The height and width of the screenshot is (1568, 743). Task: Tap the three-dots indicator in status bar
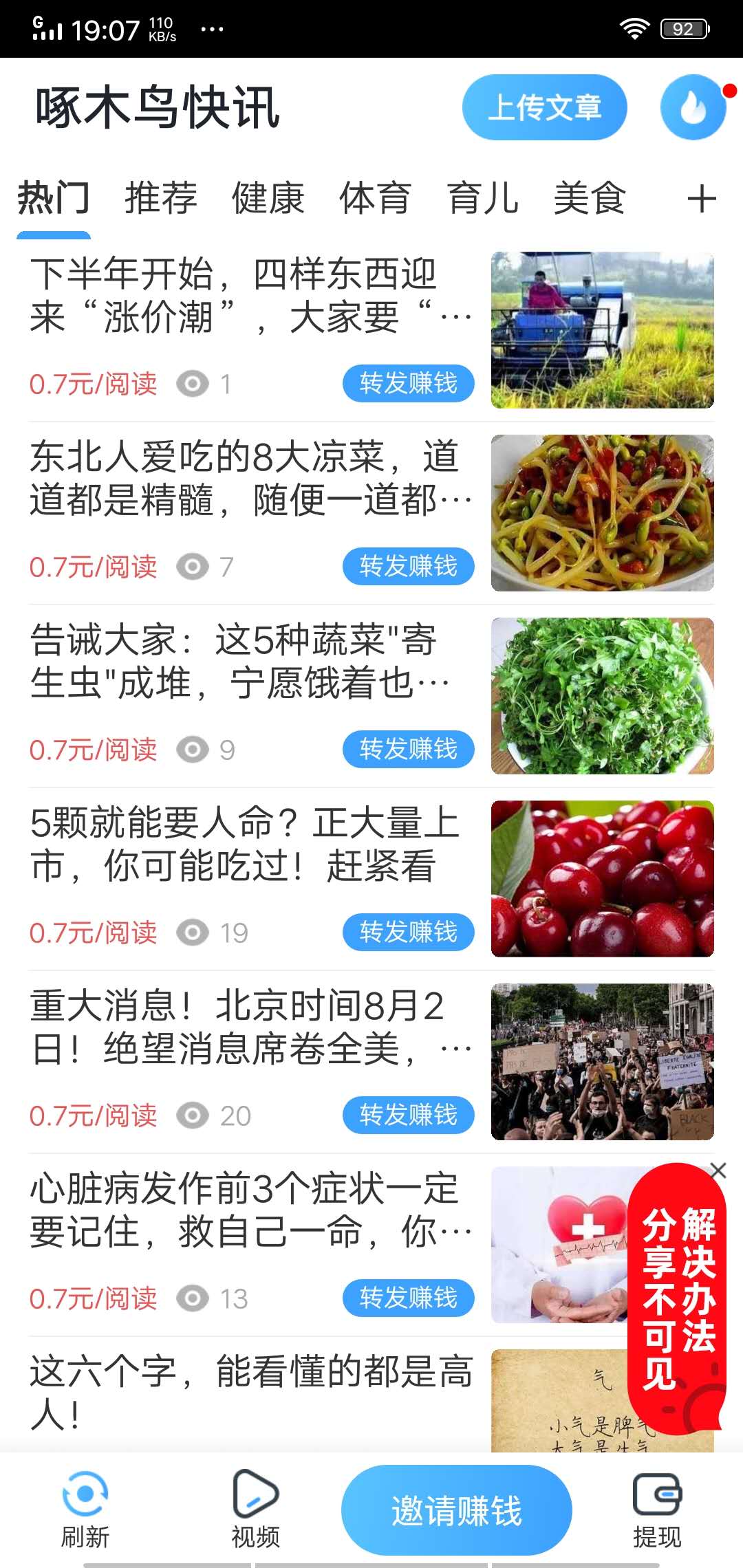tap(212, 29)
